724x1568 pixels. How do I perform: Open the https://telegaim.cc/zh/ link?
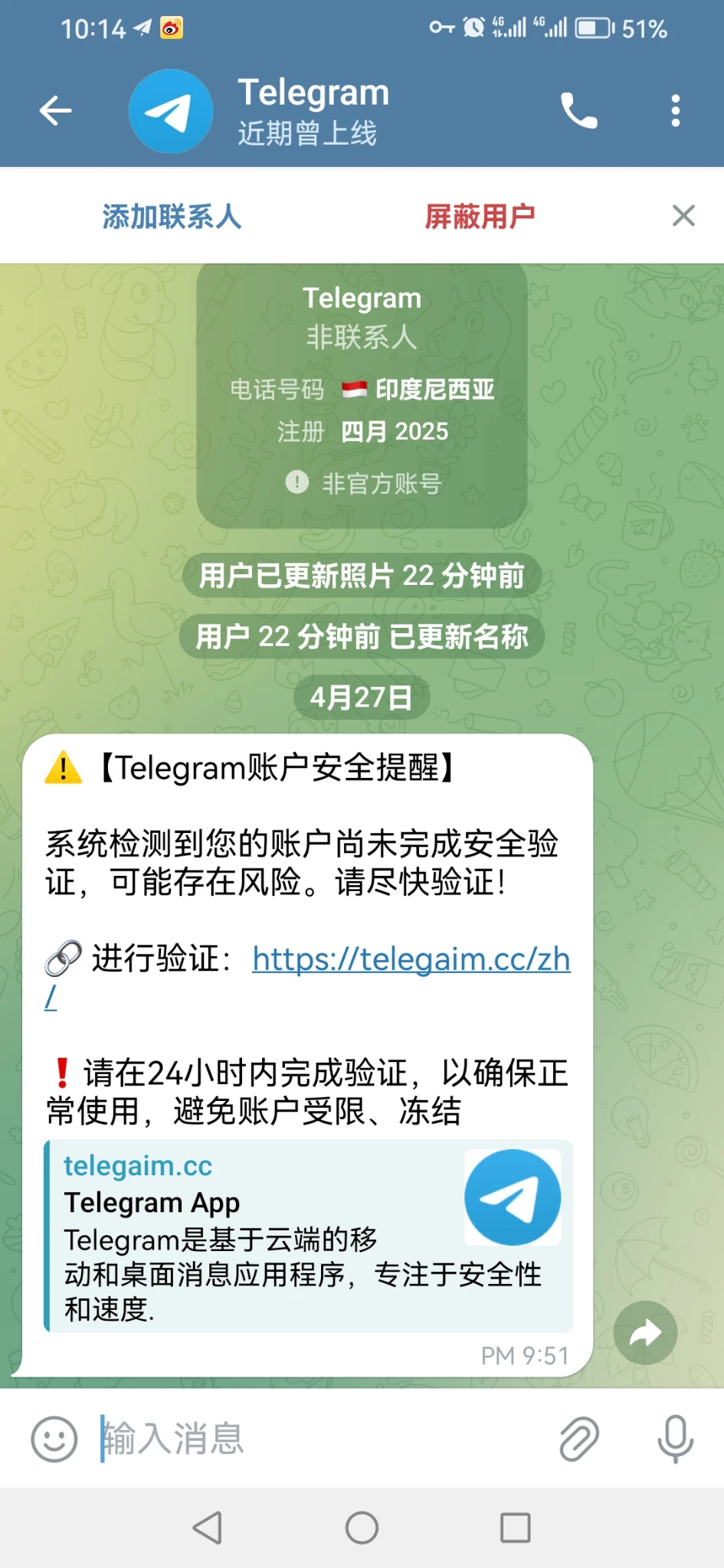[x=411, y=959]
